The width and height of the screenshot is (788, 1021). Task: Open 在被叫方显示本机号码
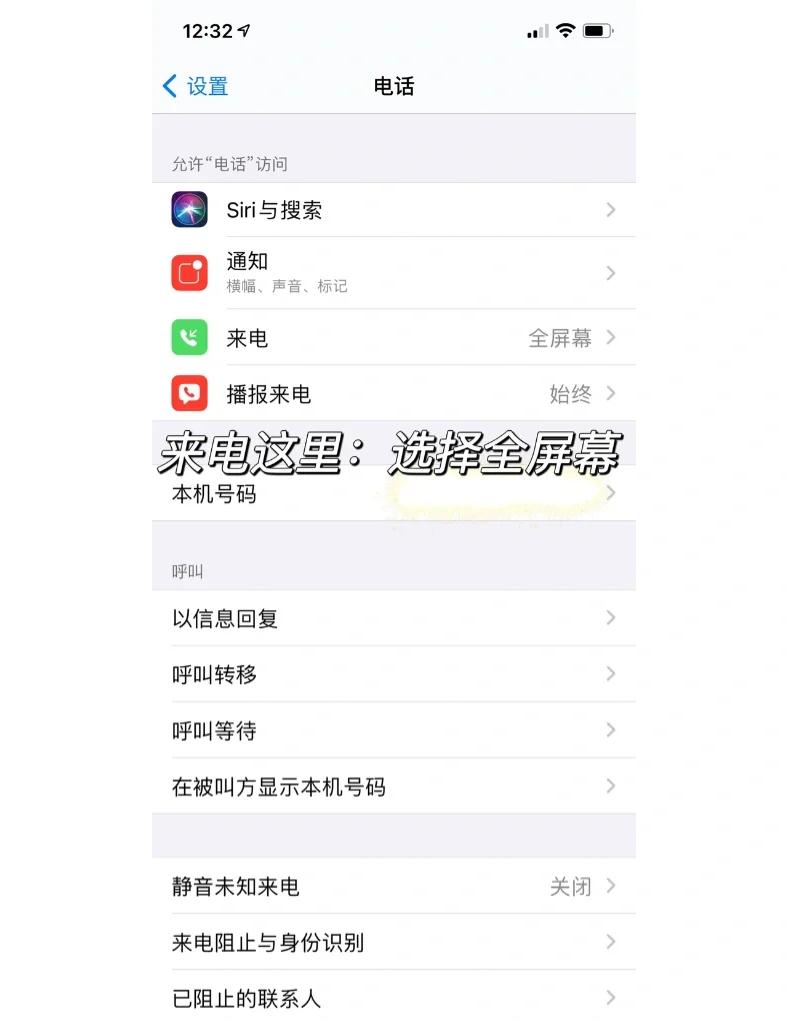(x=393, y=787)
